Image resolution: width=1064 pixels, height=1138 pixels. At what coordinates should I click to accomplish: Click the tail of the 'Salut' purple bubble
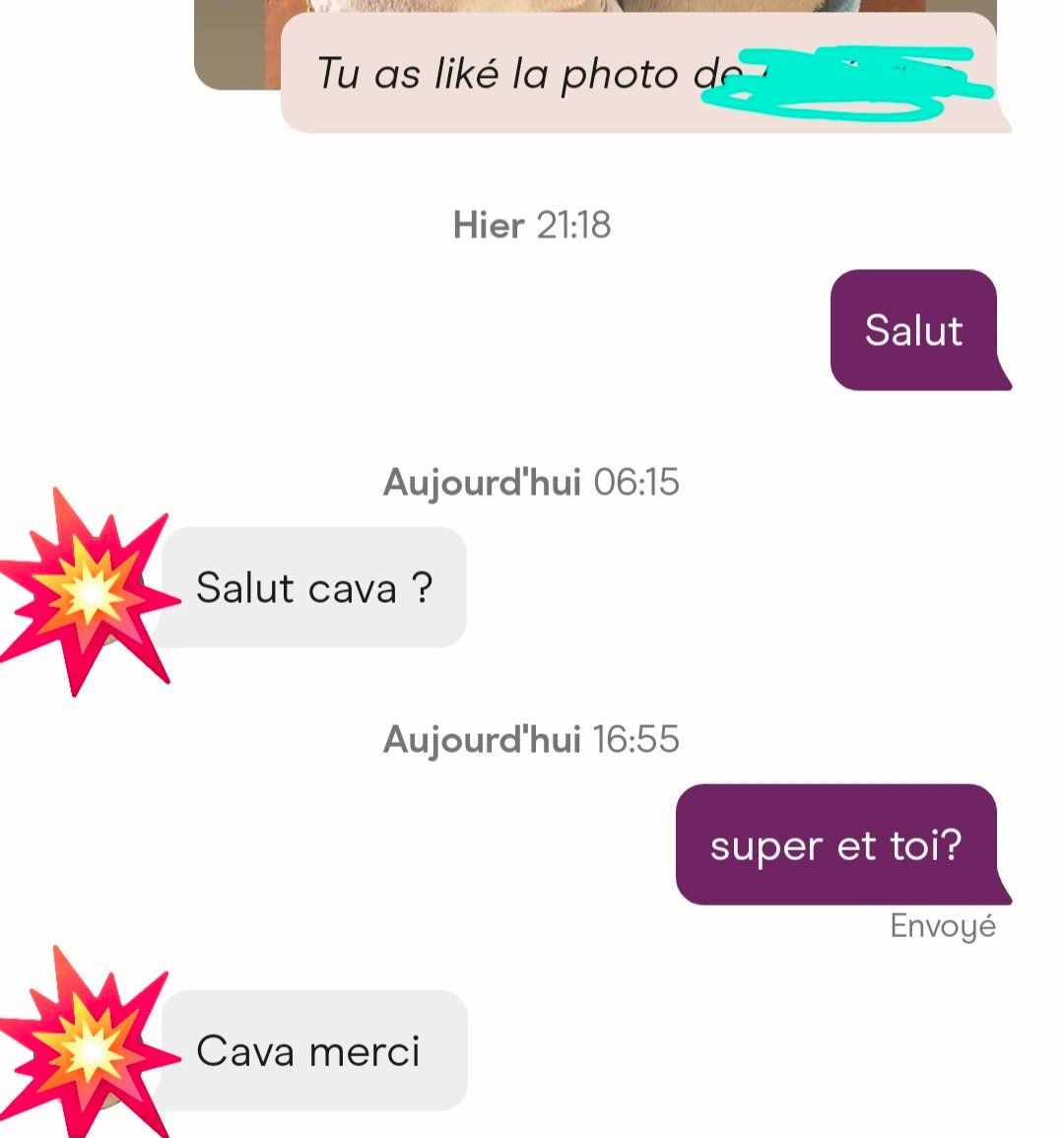click(x=995, y=379)
